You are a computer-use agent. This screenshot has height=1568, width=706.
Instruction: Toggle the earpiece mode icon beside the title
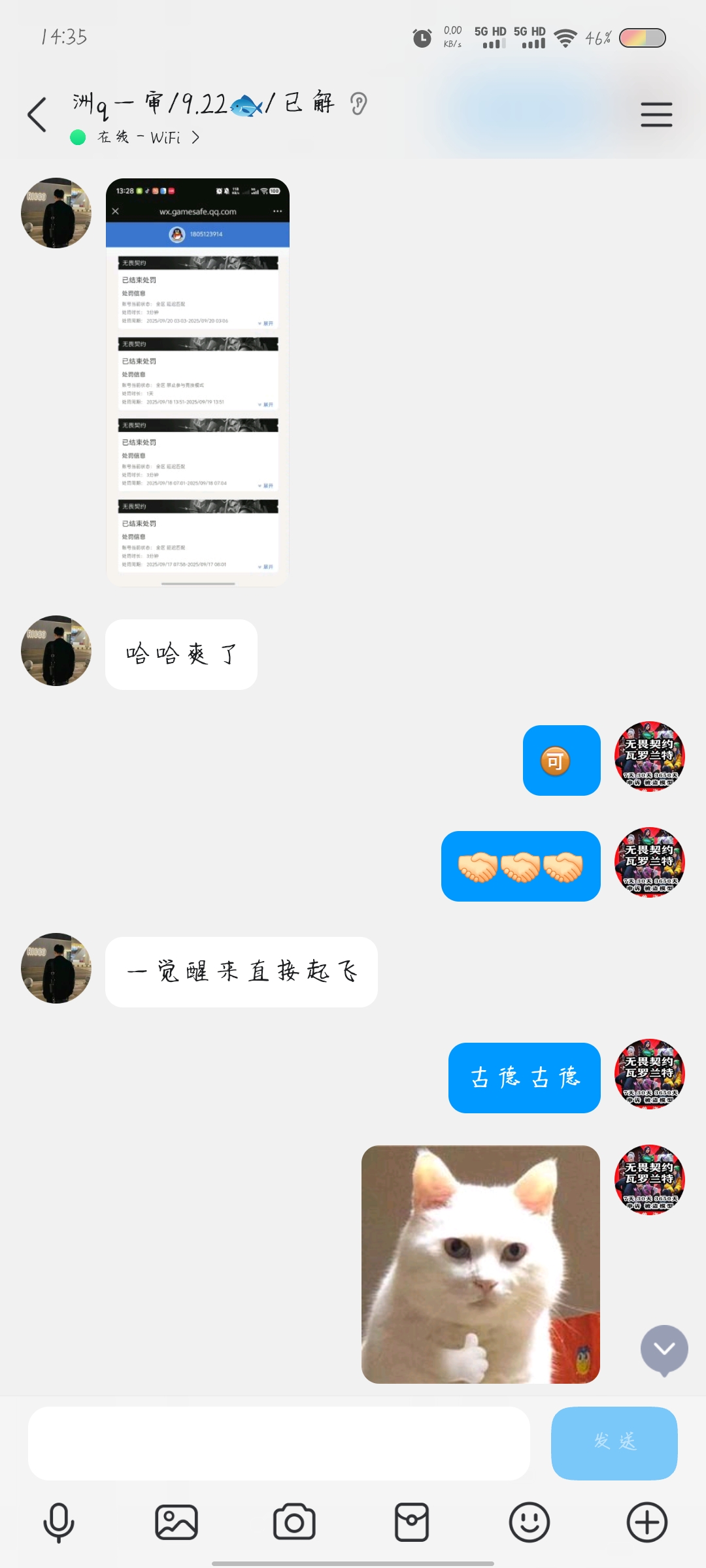click(x=358, y=103)
